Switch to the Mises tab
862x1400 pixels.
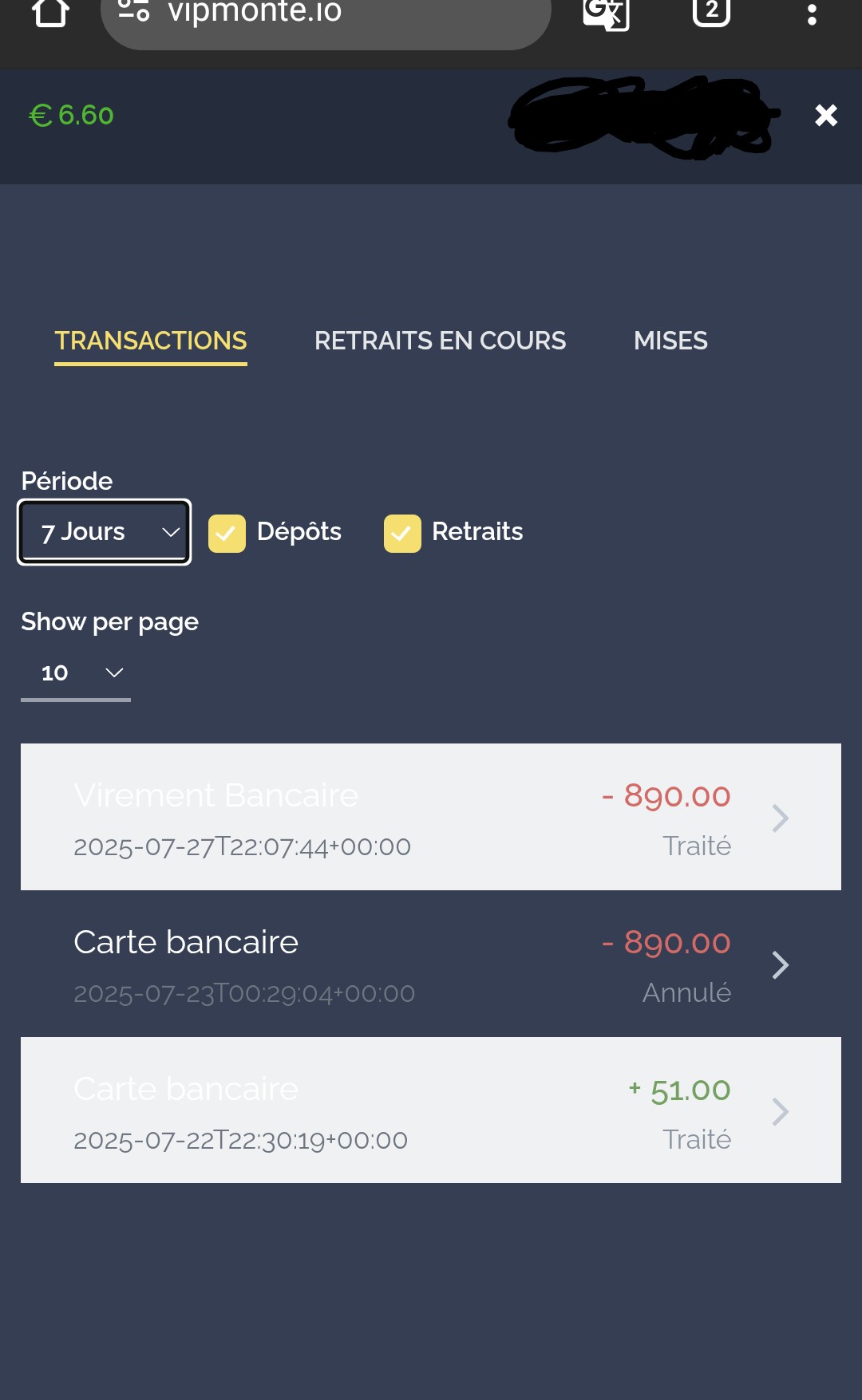670,341
